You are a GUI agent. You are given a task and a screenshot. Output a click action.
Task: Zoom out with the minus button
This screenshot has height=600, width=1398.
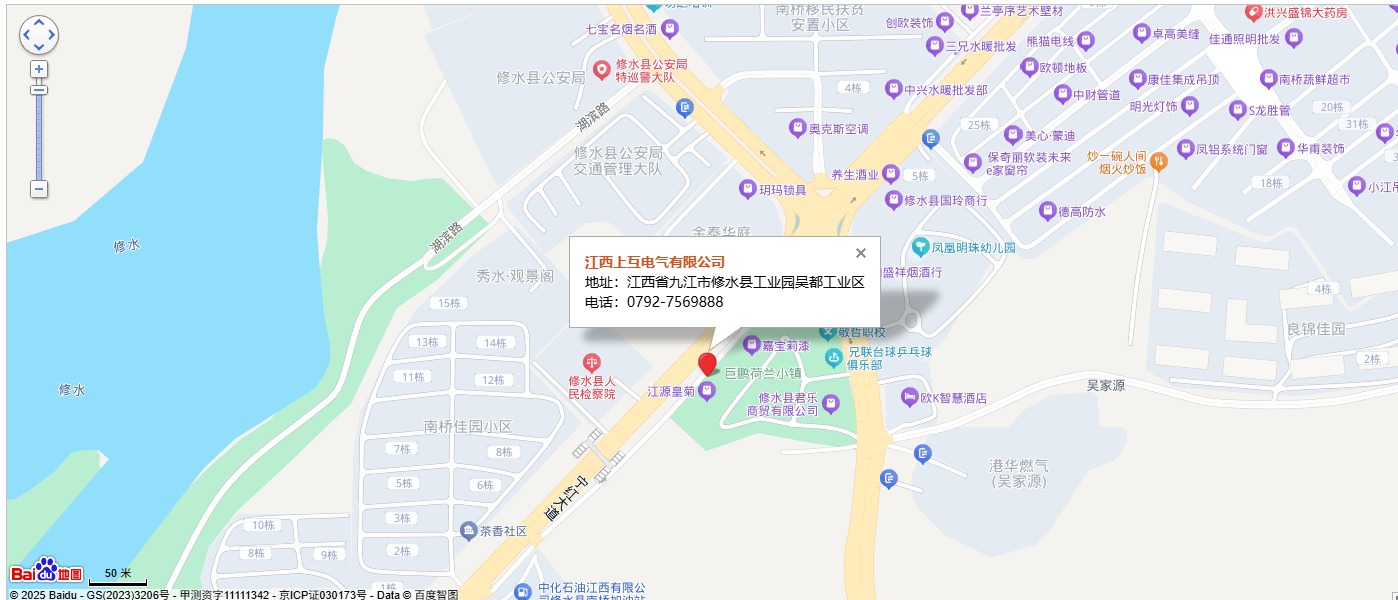pos(39,188)
